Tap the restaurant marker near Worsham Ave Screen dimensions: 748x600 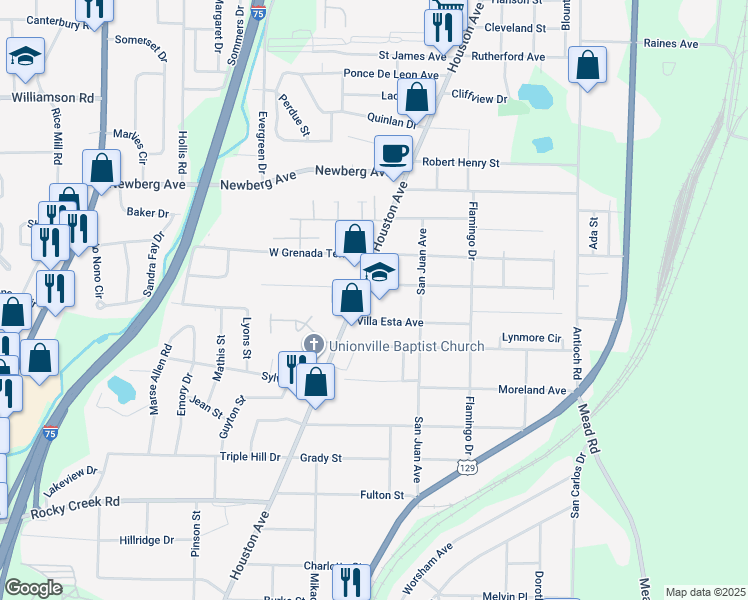point(351,581)
